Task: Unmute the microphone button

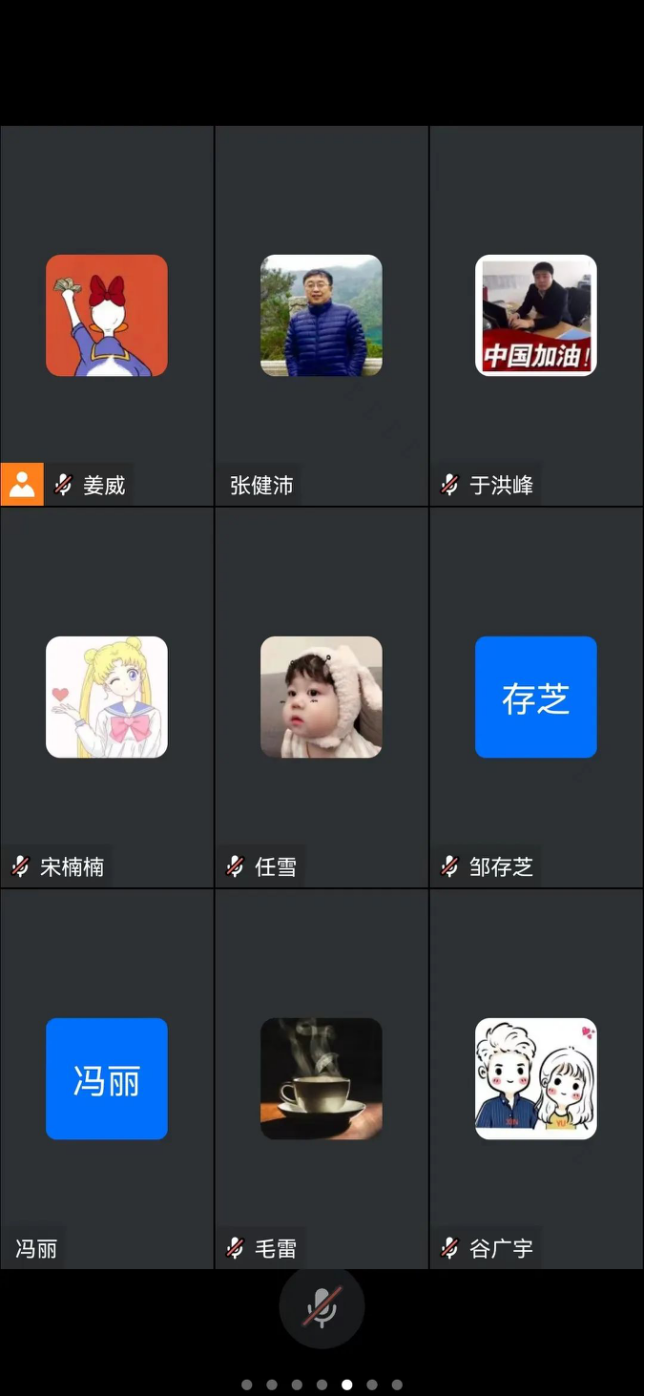Action: click(321, 1306)
